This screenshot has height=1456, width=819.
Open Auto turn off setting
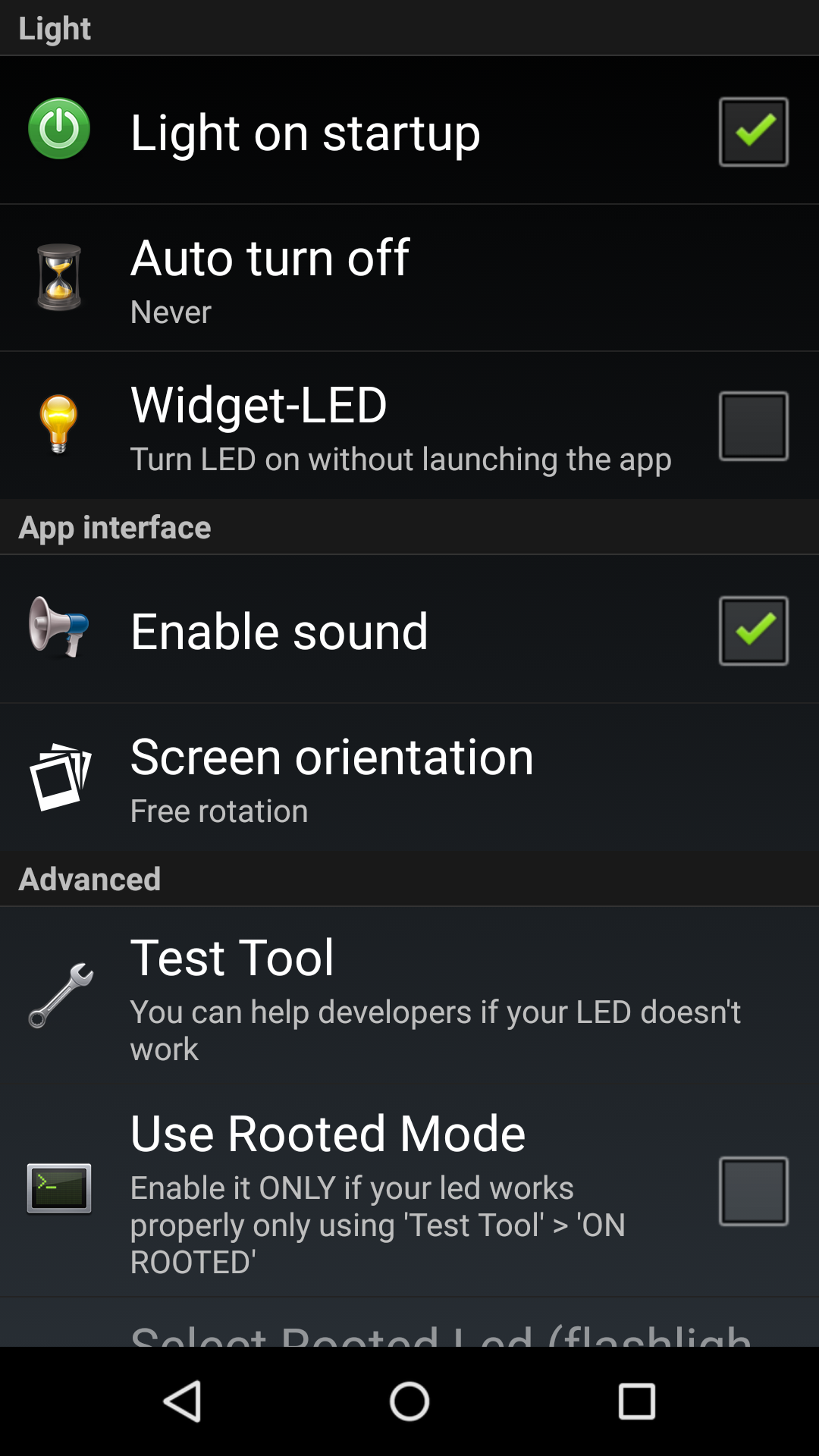point(409,278)
